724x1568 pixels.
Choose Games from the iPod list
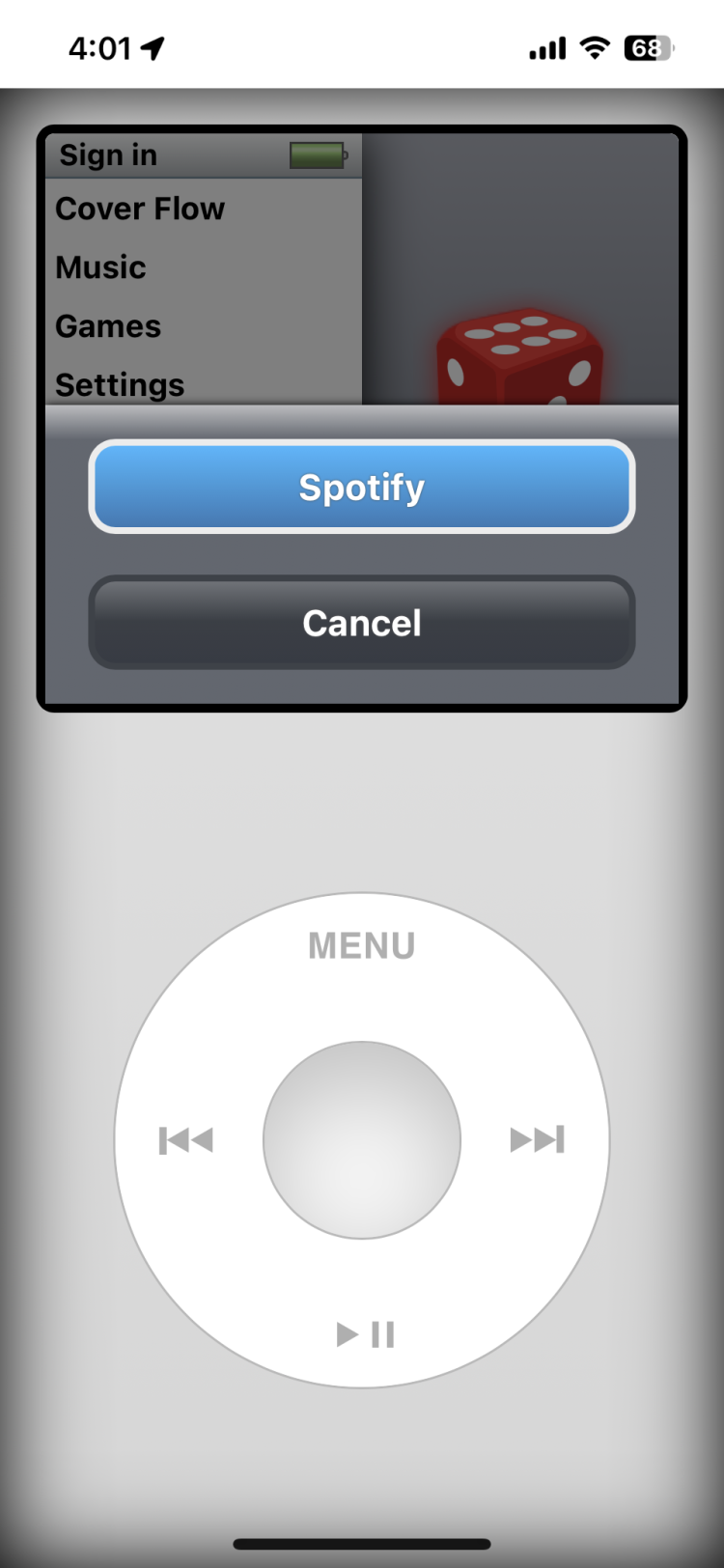click(x=108, y=326)
